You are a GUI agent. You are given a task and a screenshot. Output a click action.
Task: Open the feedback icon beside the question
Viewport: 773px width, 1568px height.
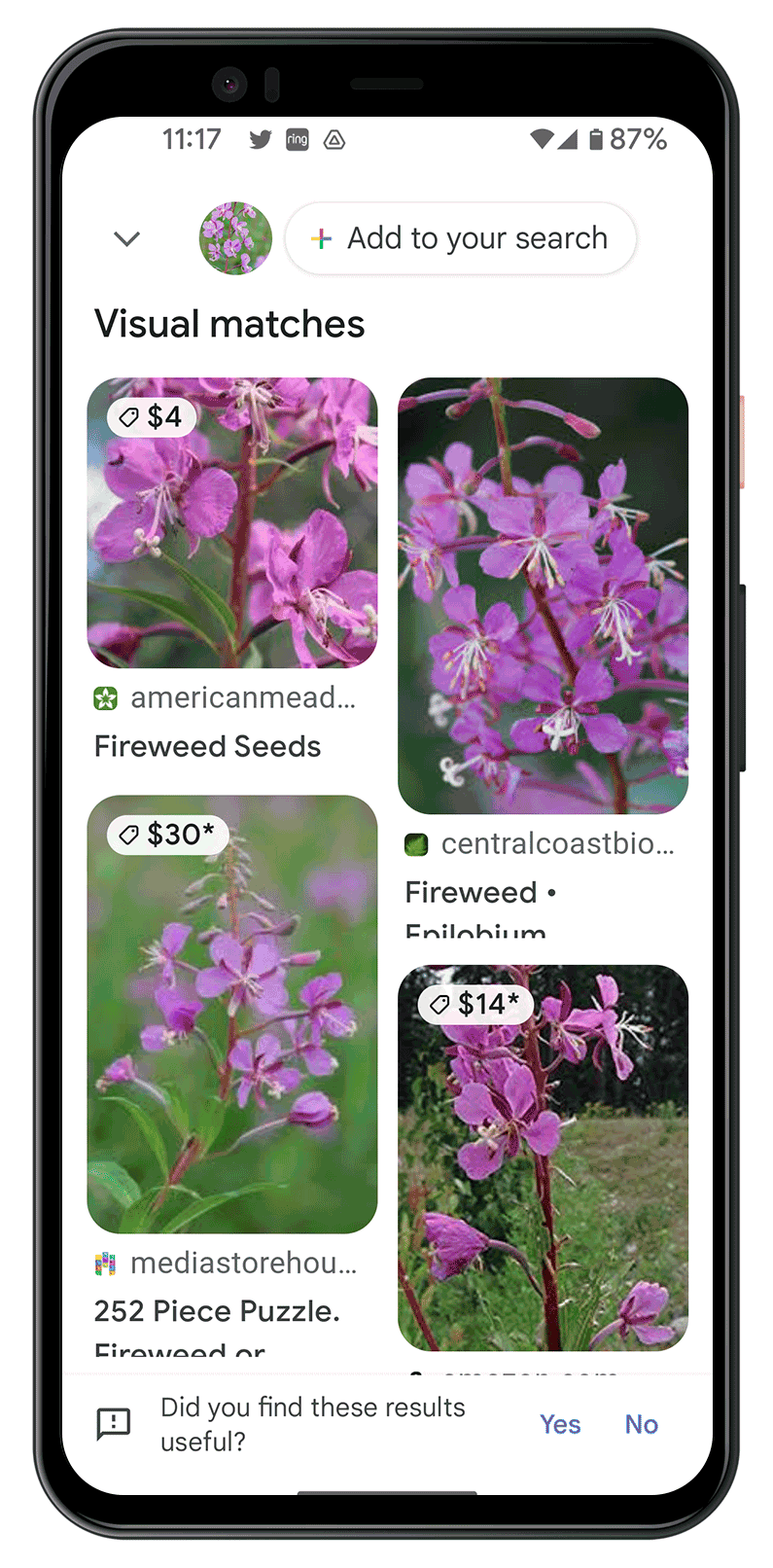(x=114, y=1424)
